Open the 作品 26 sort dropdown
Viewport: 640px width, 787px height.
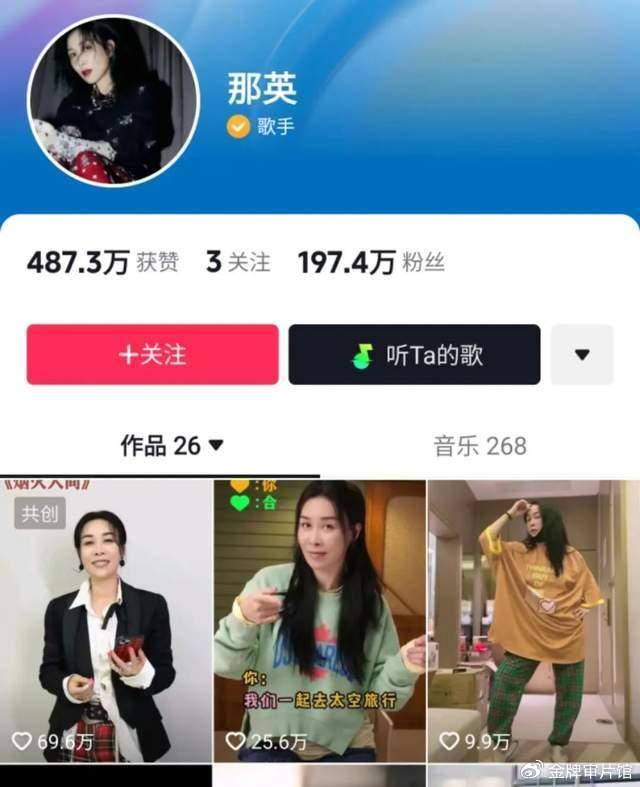pos(172,446)
